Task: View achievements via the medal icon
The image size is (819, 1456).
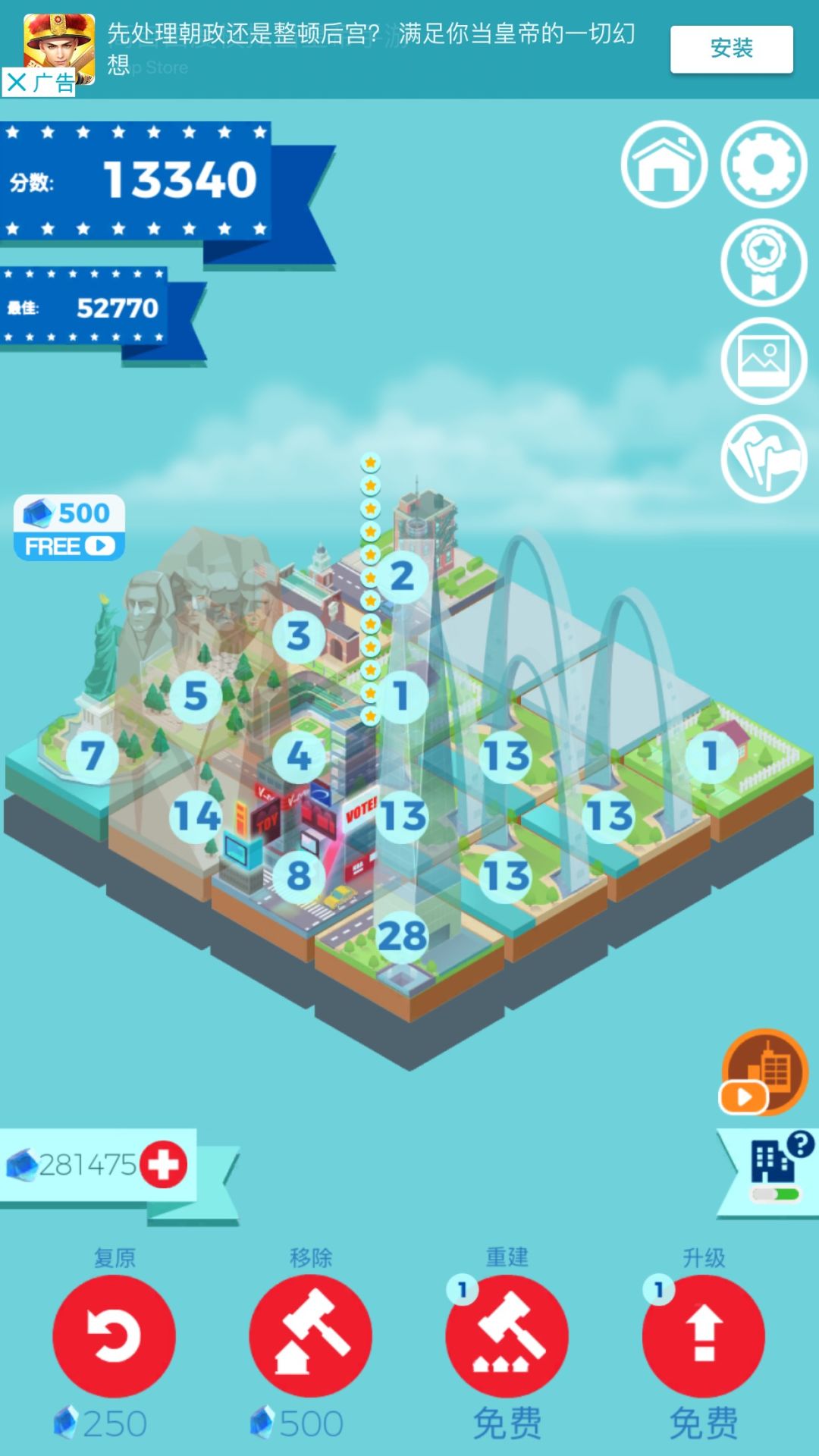Action: pos(764,262)
